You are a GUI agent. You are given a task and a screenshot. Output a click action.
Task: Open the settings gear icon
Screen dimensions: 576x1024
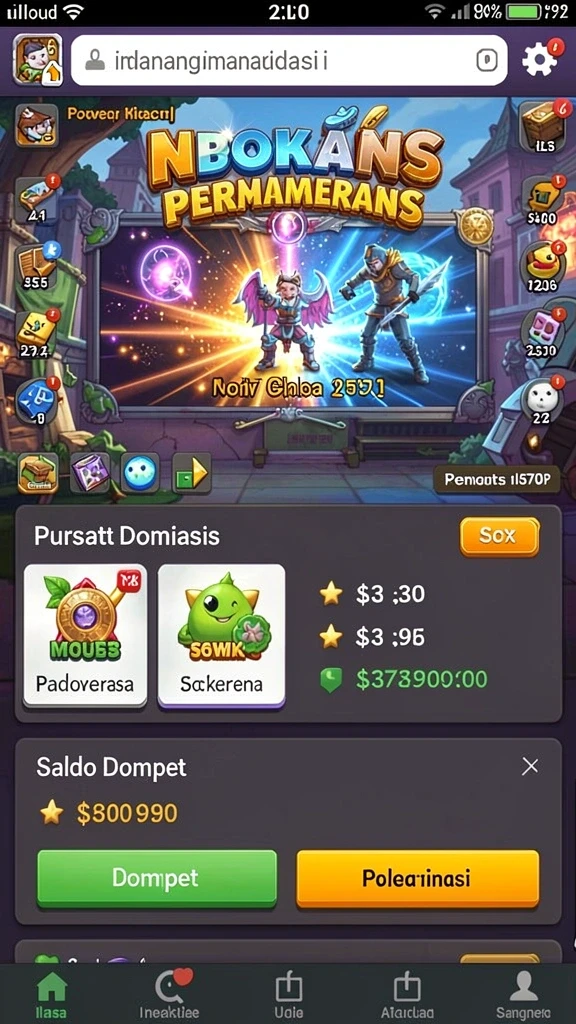[x=539, y=60]
